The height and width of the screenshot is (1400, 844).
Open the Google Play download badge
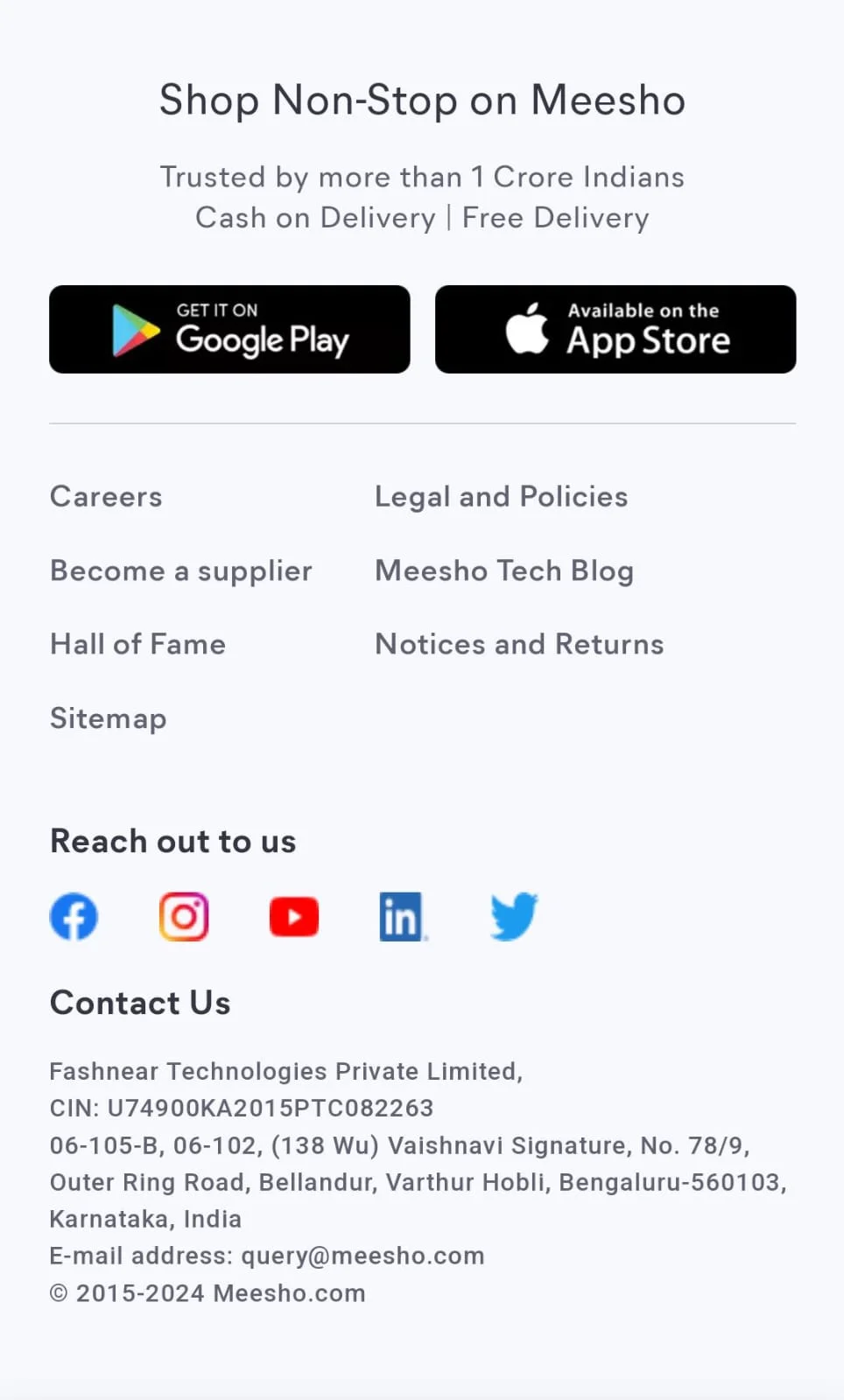(x=229, y=329)
